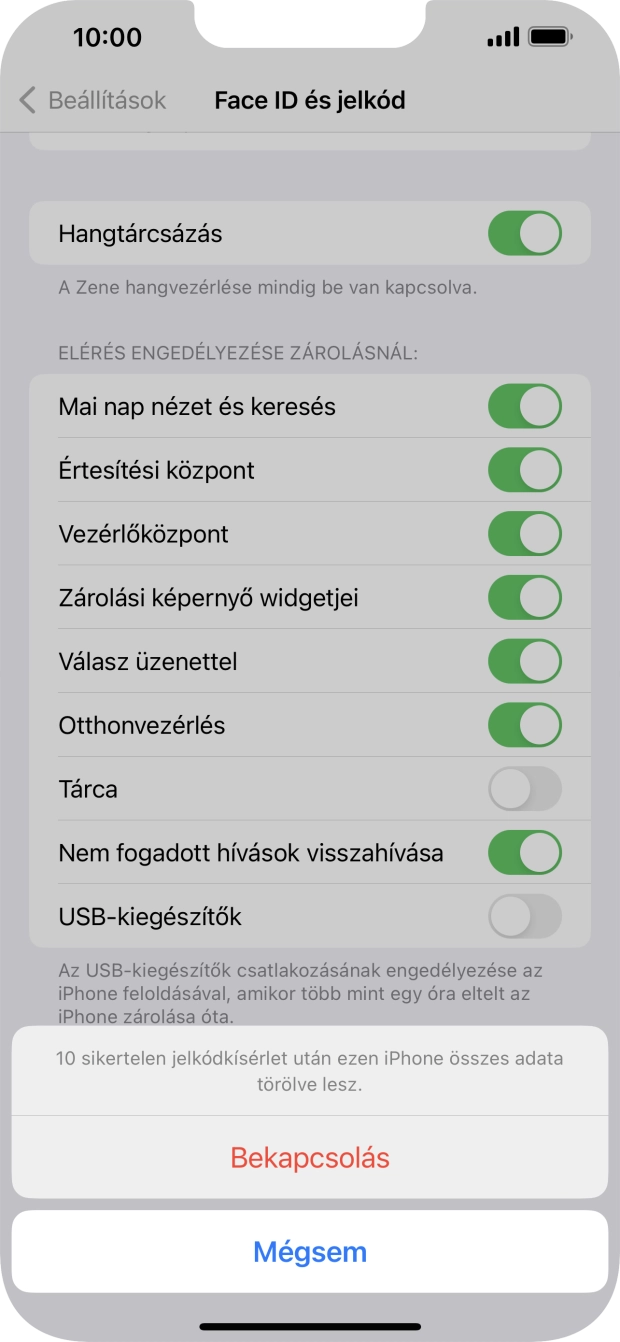This screenshot has height=1342, width=620.
Task: Go back to Beállítások
Action: [93, 100]
